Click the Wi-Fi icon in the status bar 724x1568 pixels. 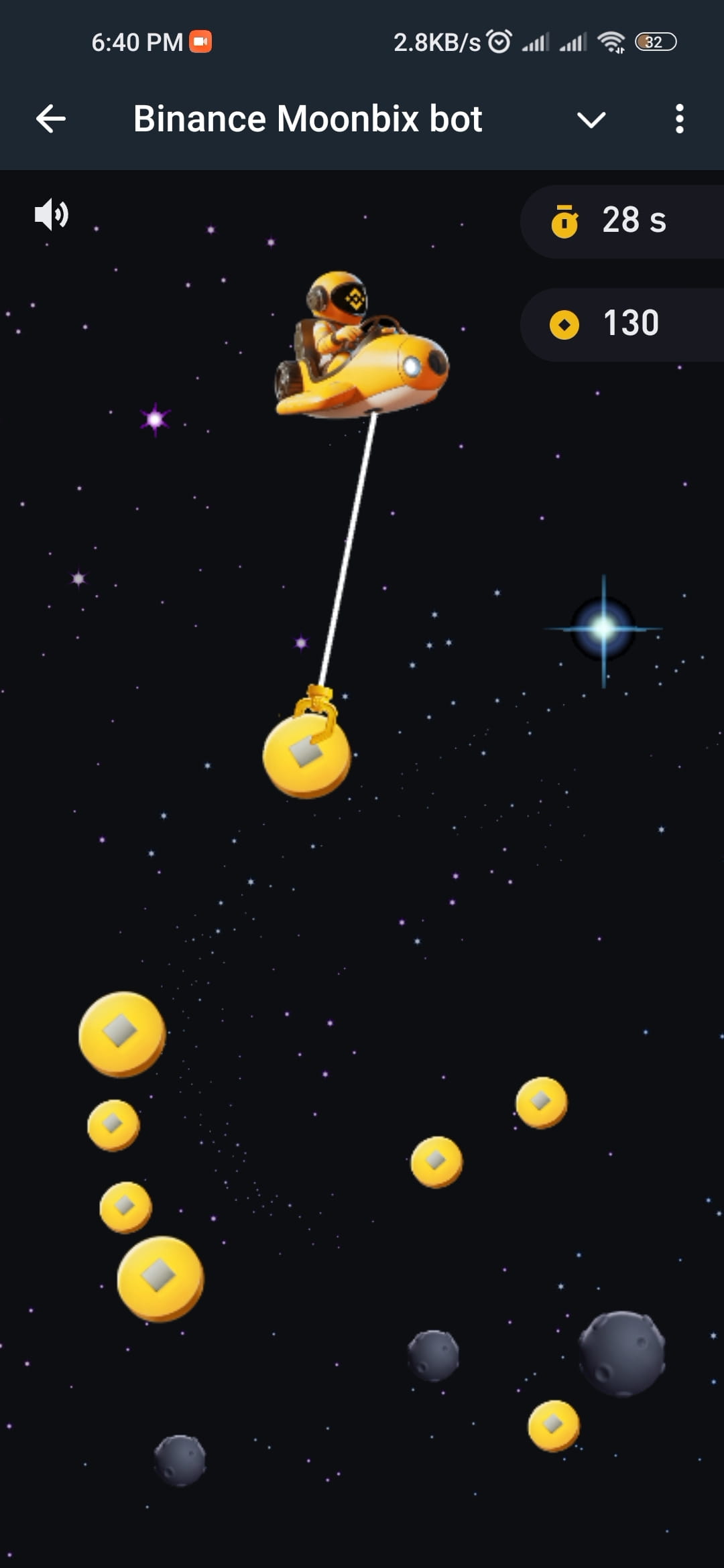tap(611, 42)
